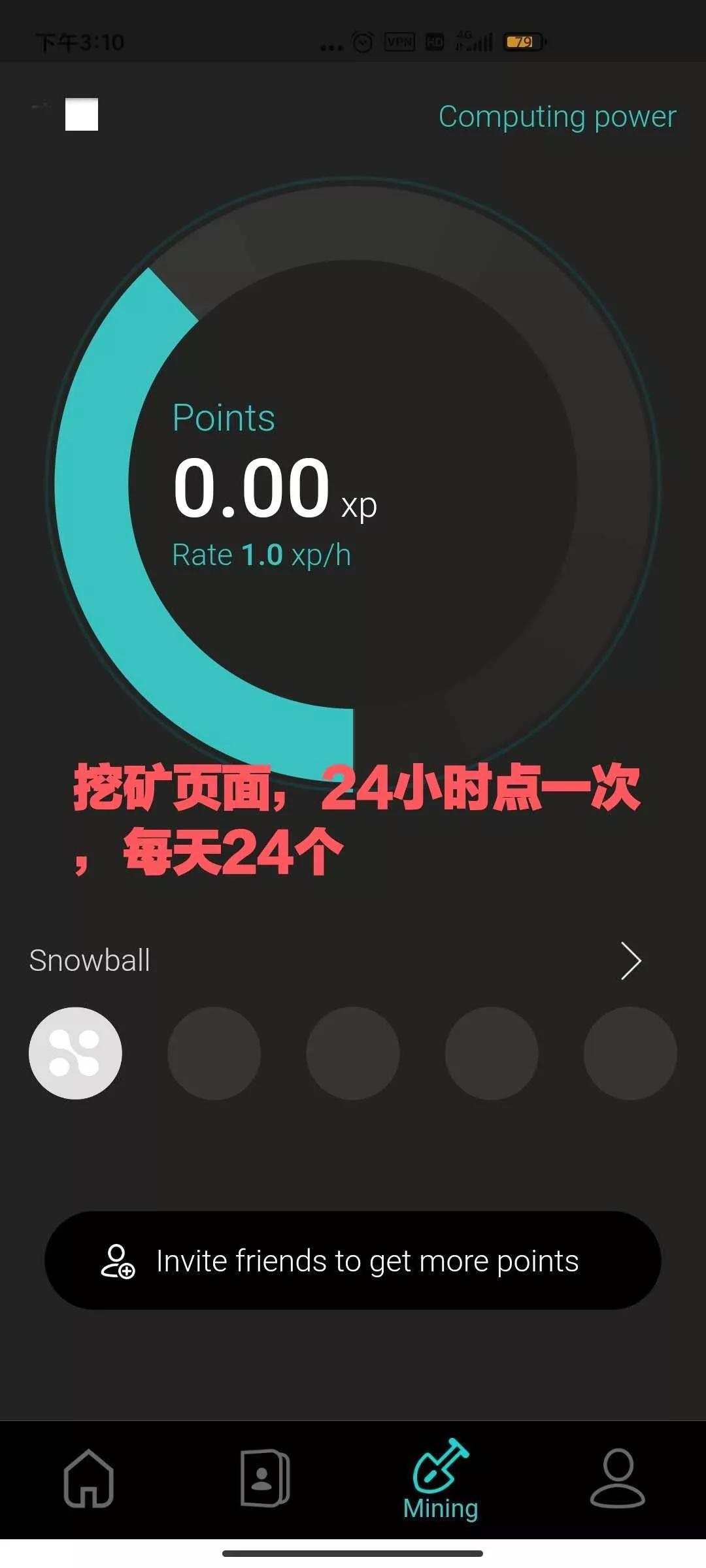Tap the mining circle to collect points

pos(353,483)
